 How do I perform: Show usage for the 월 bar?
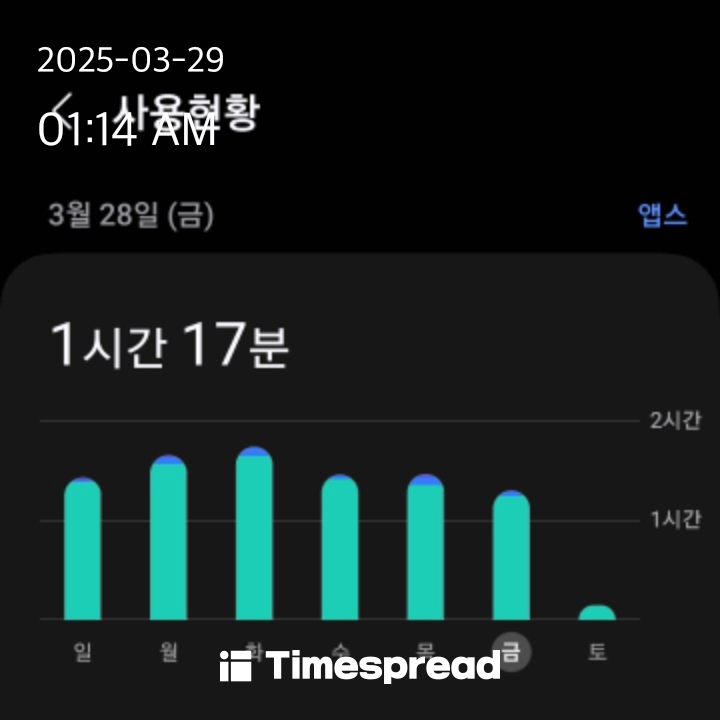[x=168, y=538]
